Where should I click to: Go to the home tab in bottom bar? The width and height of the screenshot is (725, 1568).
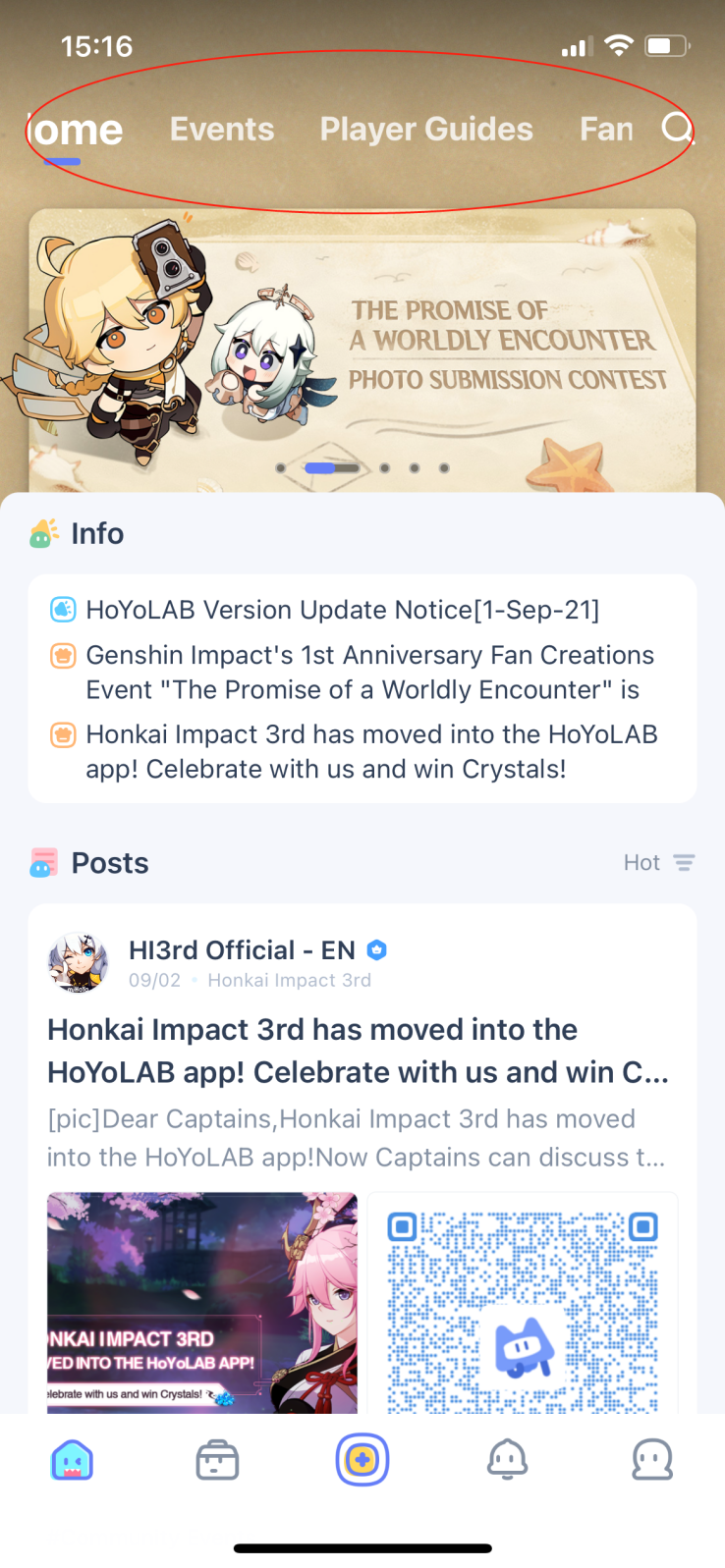(72, 1460)
